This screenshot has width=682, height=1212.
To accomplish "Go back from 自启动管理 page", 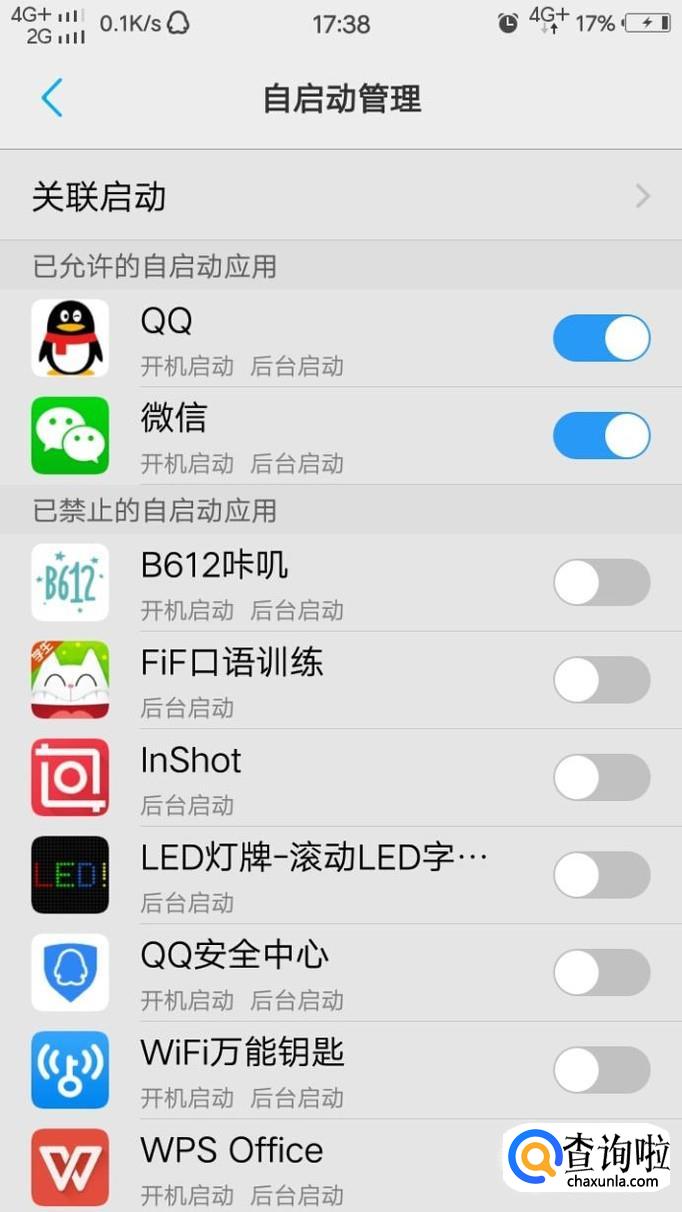I will [52, 98].
